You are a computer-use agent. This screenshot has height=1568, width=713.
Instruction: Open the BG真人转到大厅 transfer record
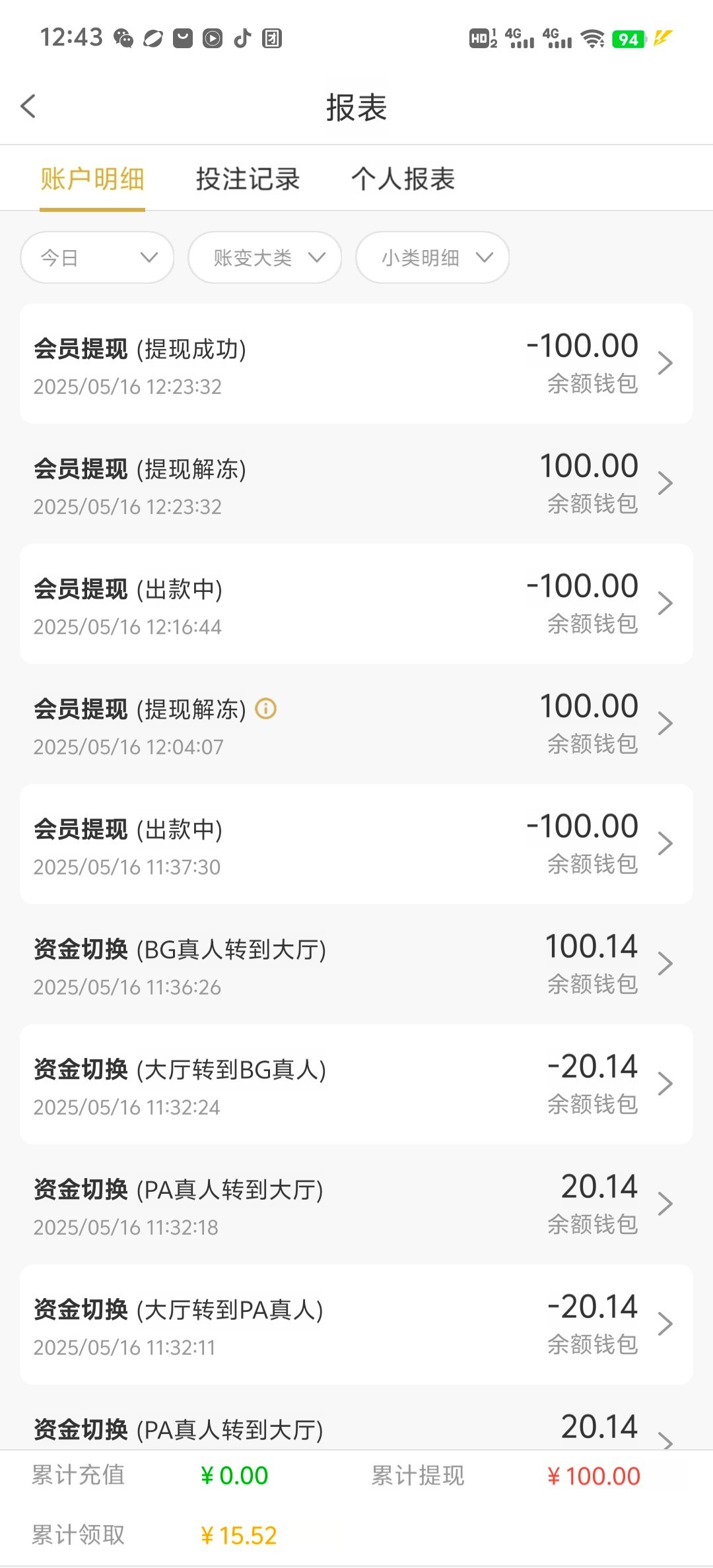(x=356, y=964)
